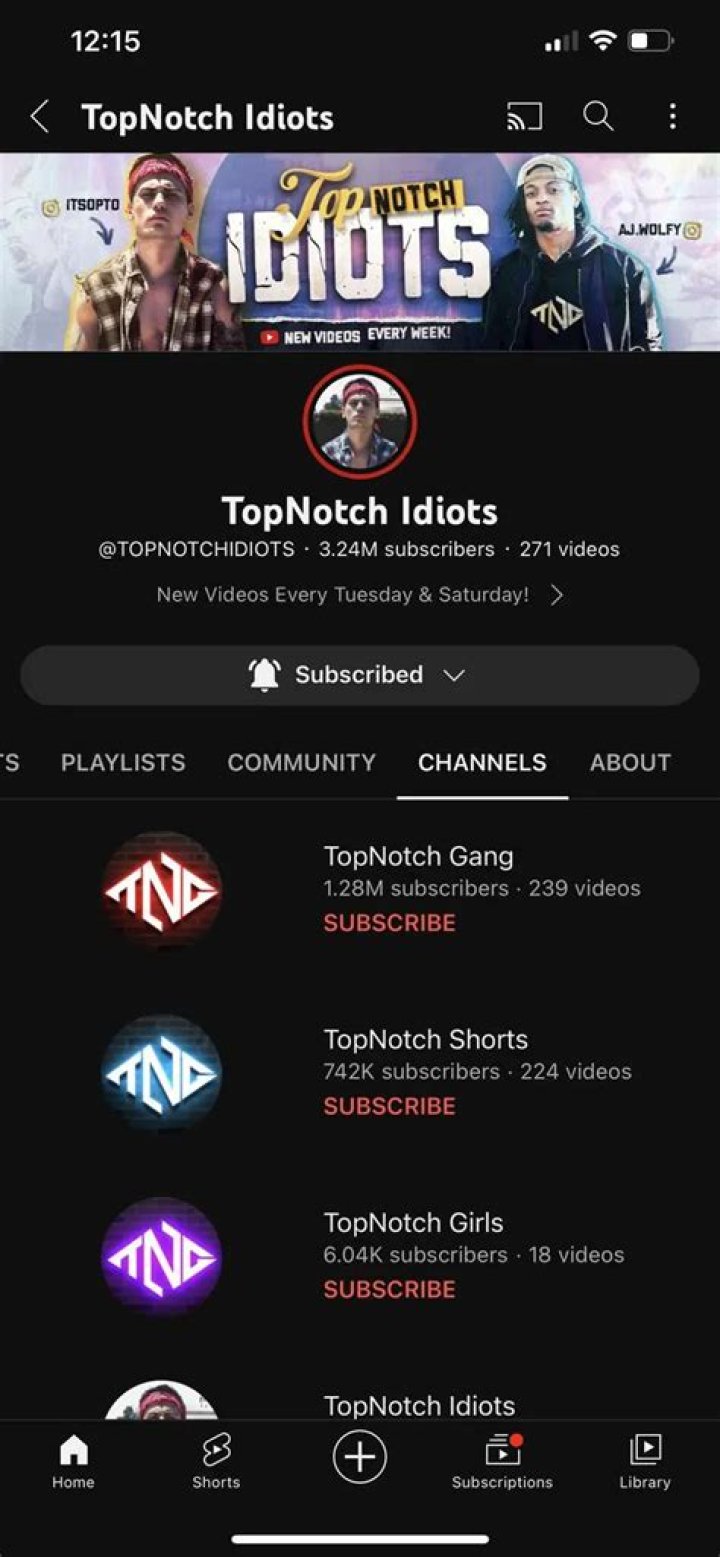Open the ABOUT tab
The width and height of the screenshot is (720, 1557).
[630, 763]
